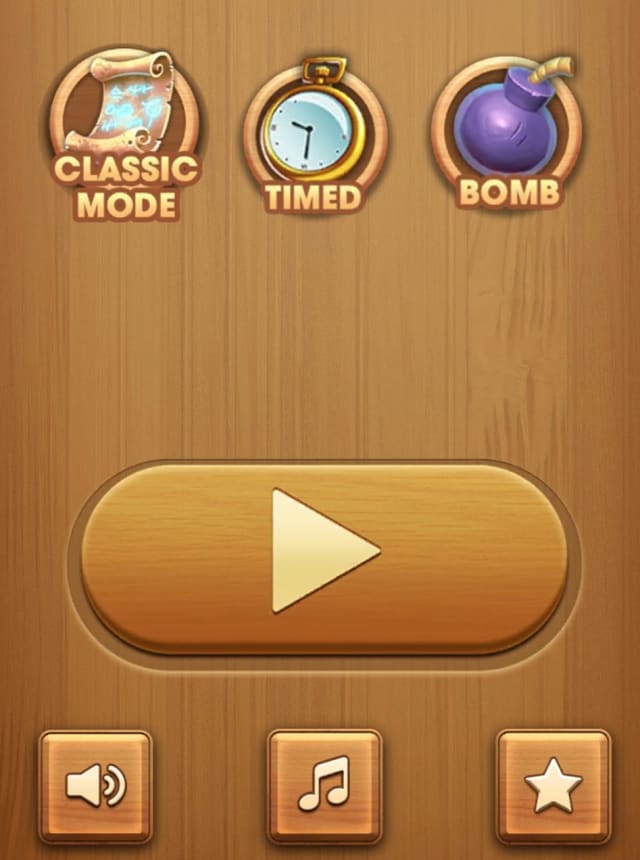Pick the Bomb game mode

505,133
